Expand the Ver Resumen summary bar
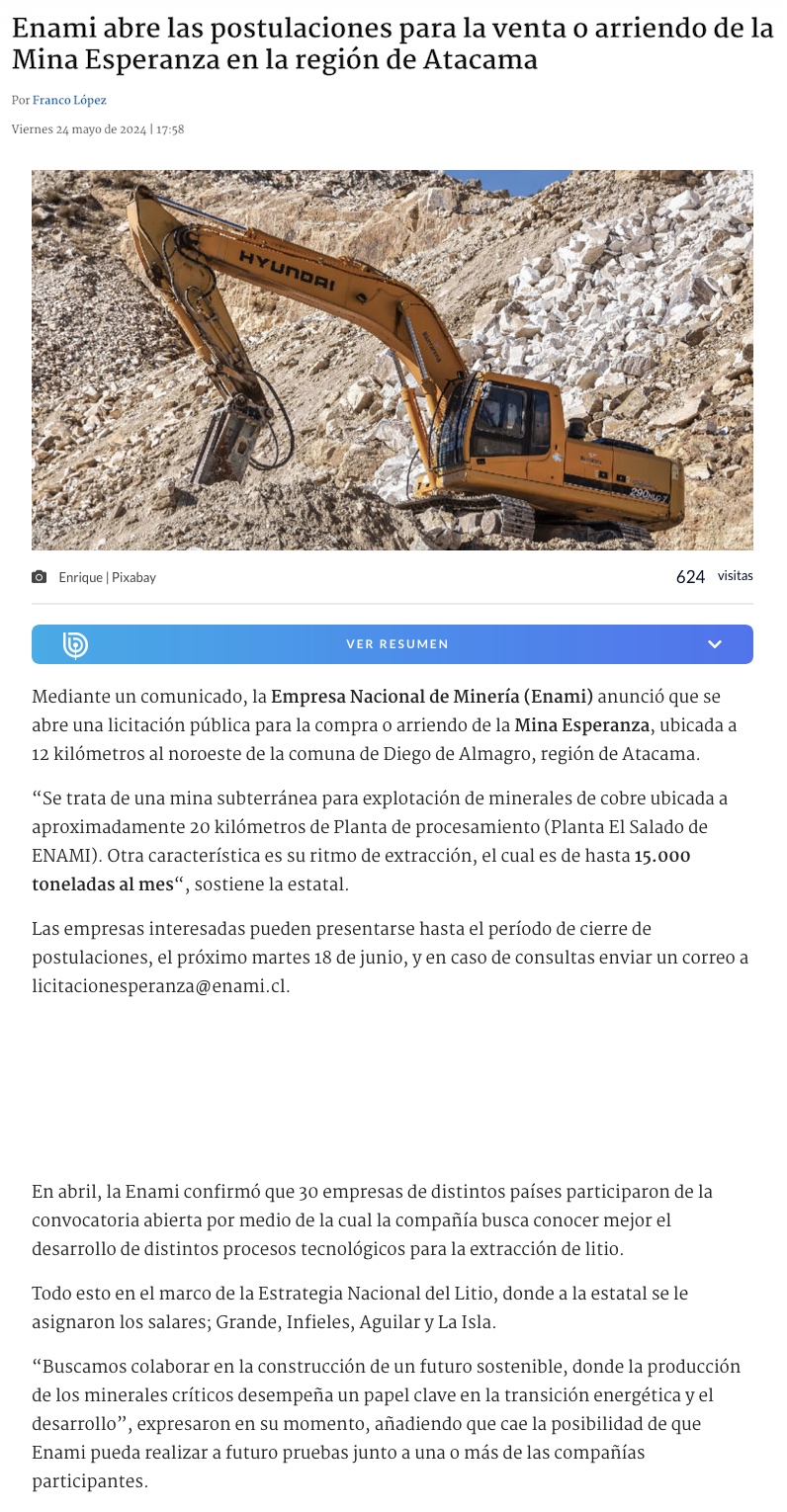787x1512 pixels. pyautogui.click(x=393, y=644)
